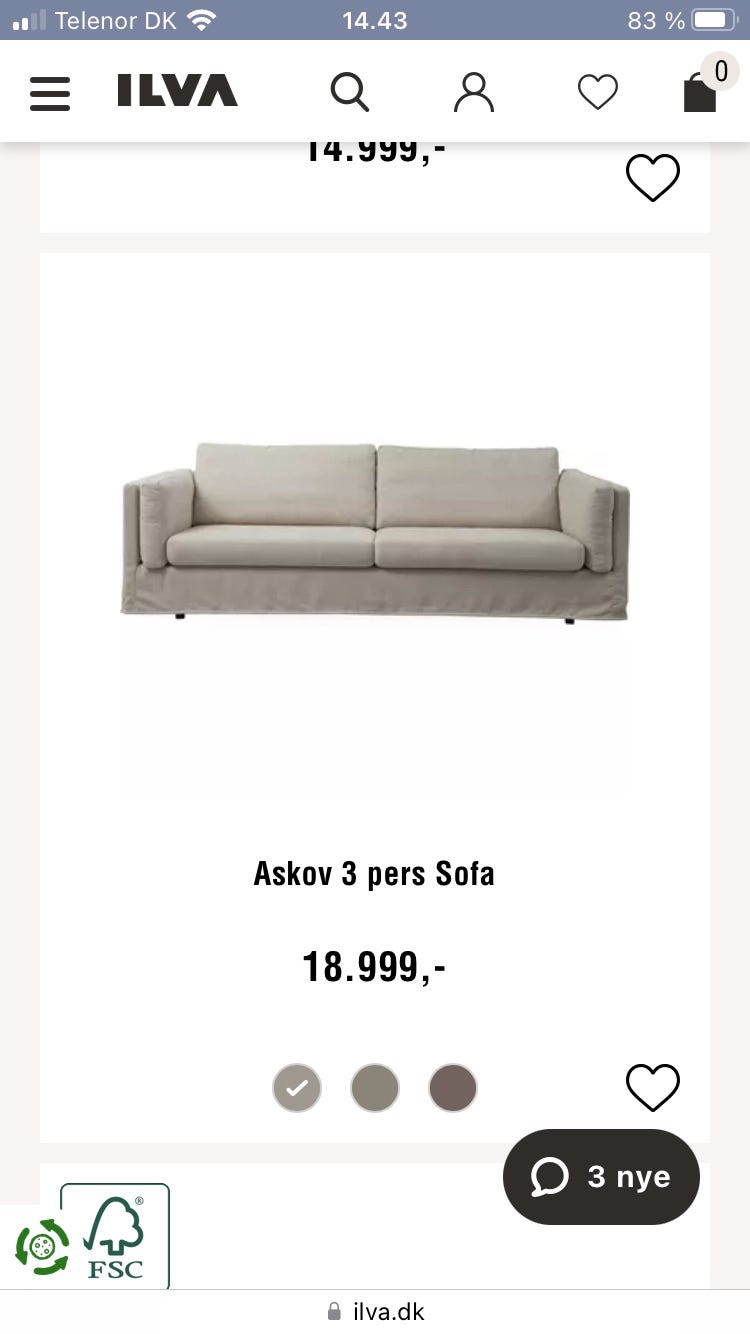Add Askov sofa to wishlist
750x1334 pixels.
653,1087
